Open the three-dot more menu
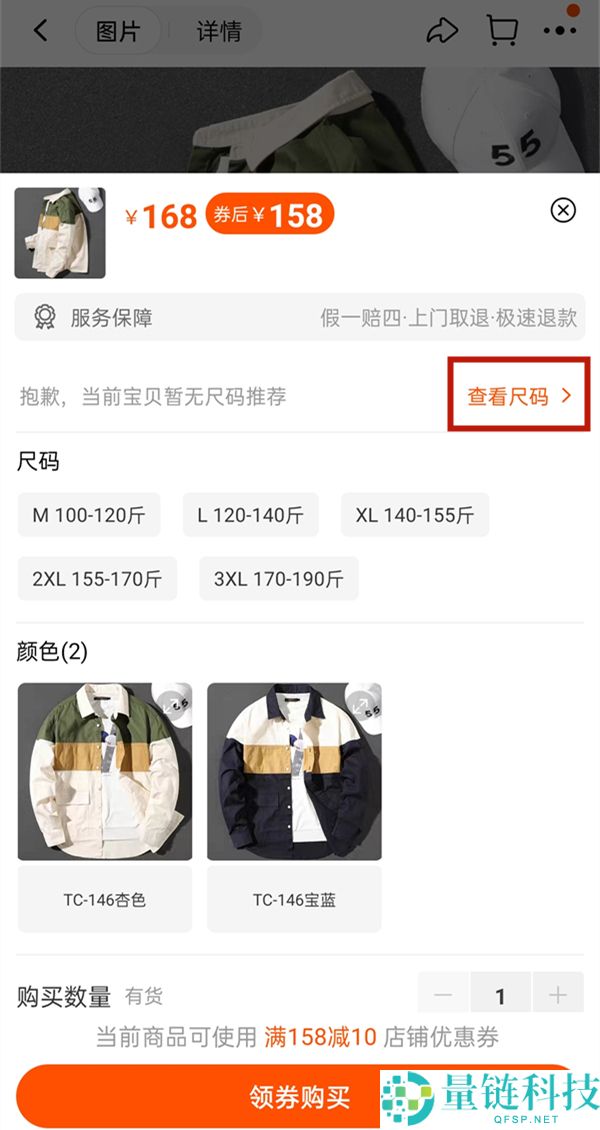600x1130 pixels. click(x=560, y=30)
